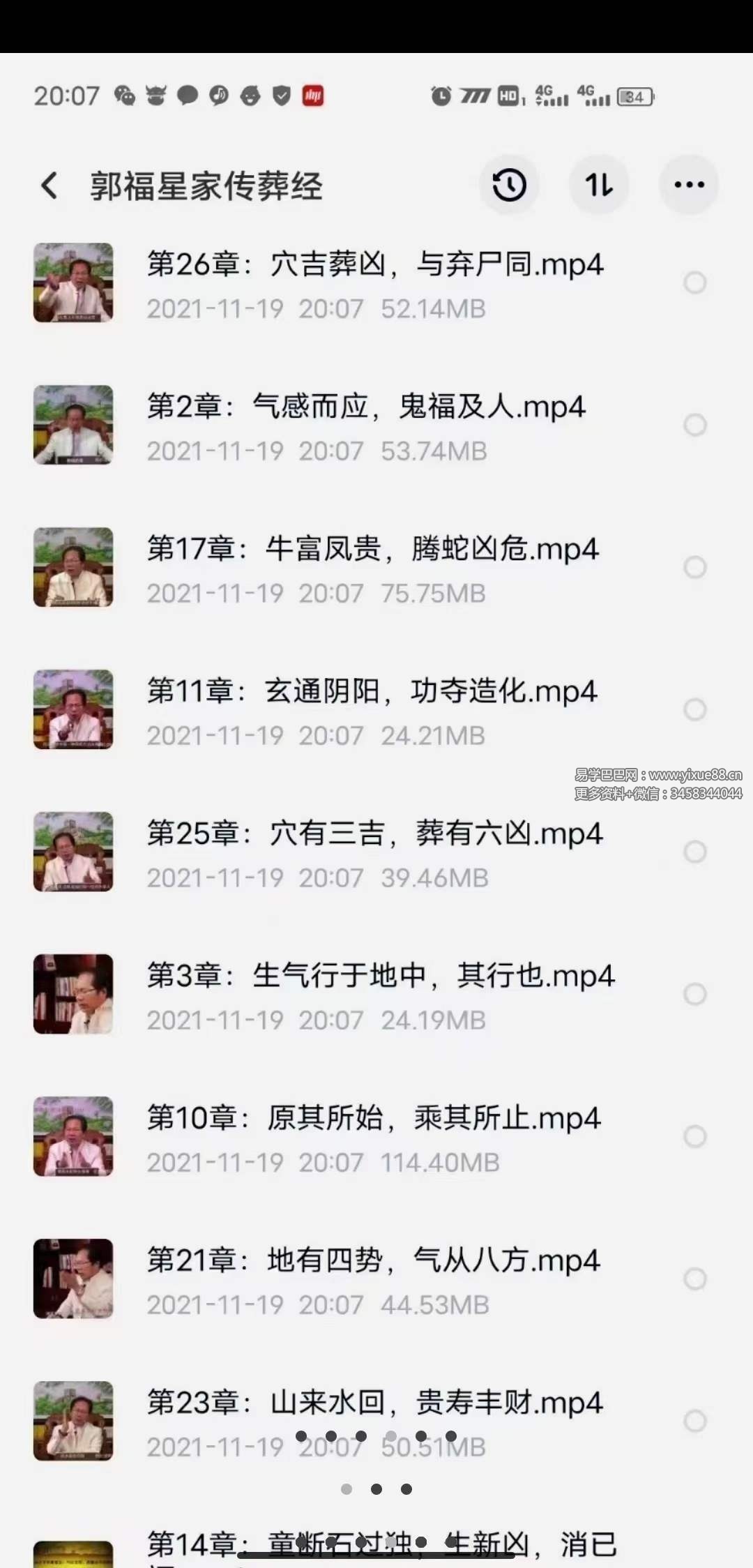Open 第21章：地有四势，气从八方.mp4
Screen dimensions: 753x1568
373,1261
